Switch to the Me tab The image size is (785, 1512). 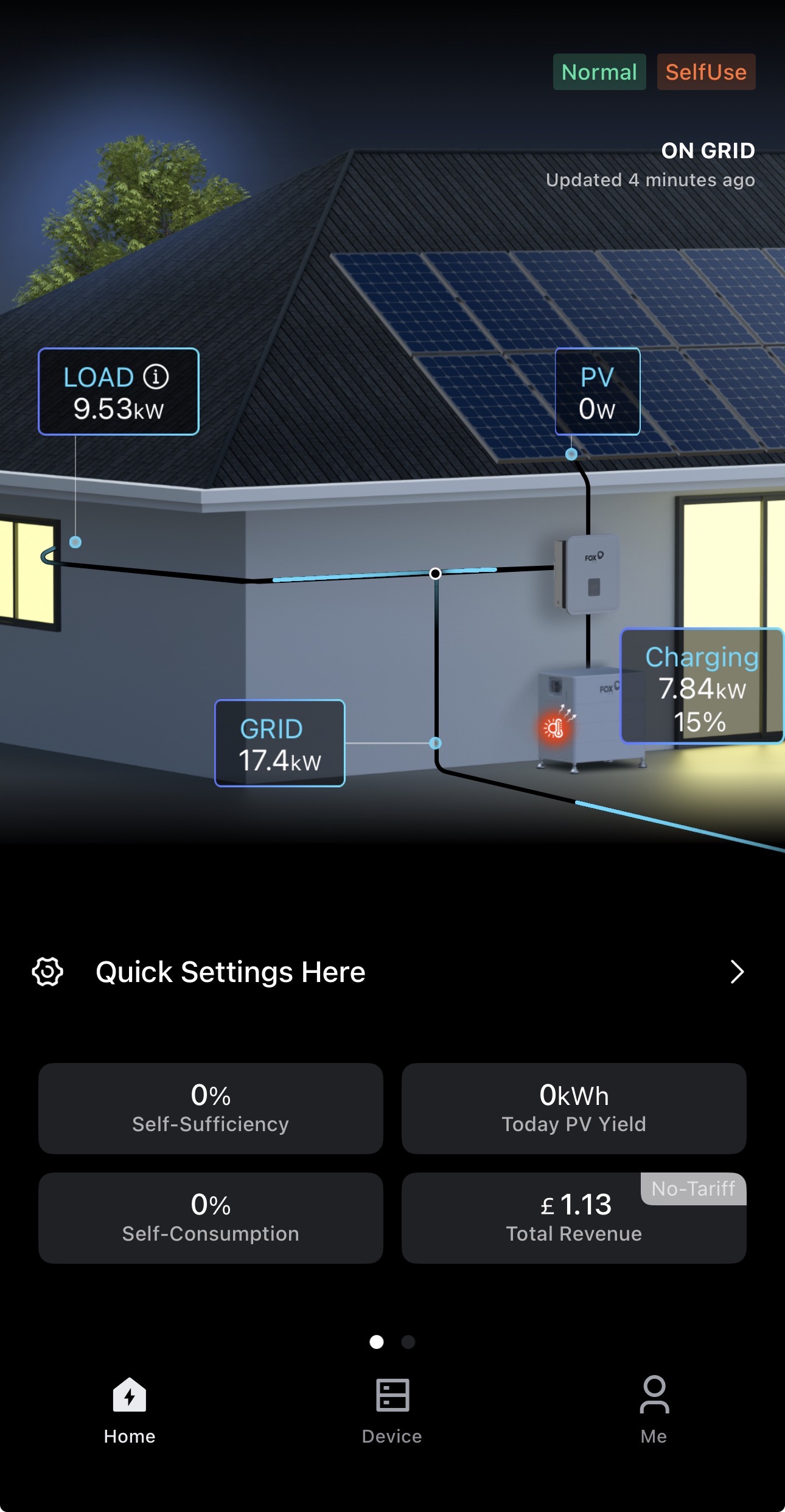click(654, 1410)
